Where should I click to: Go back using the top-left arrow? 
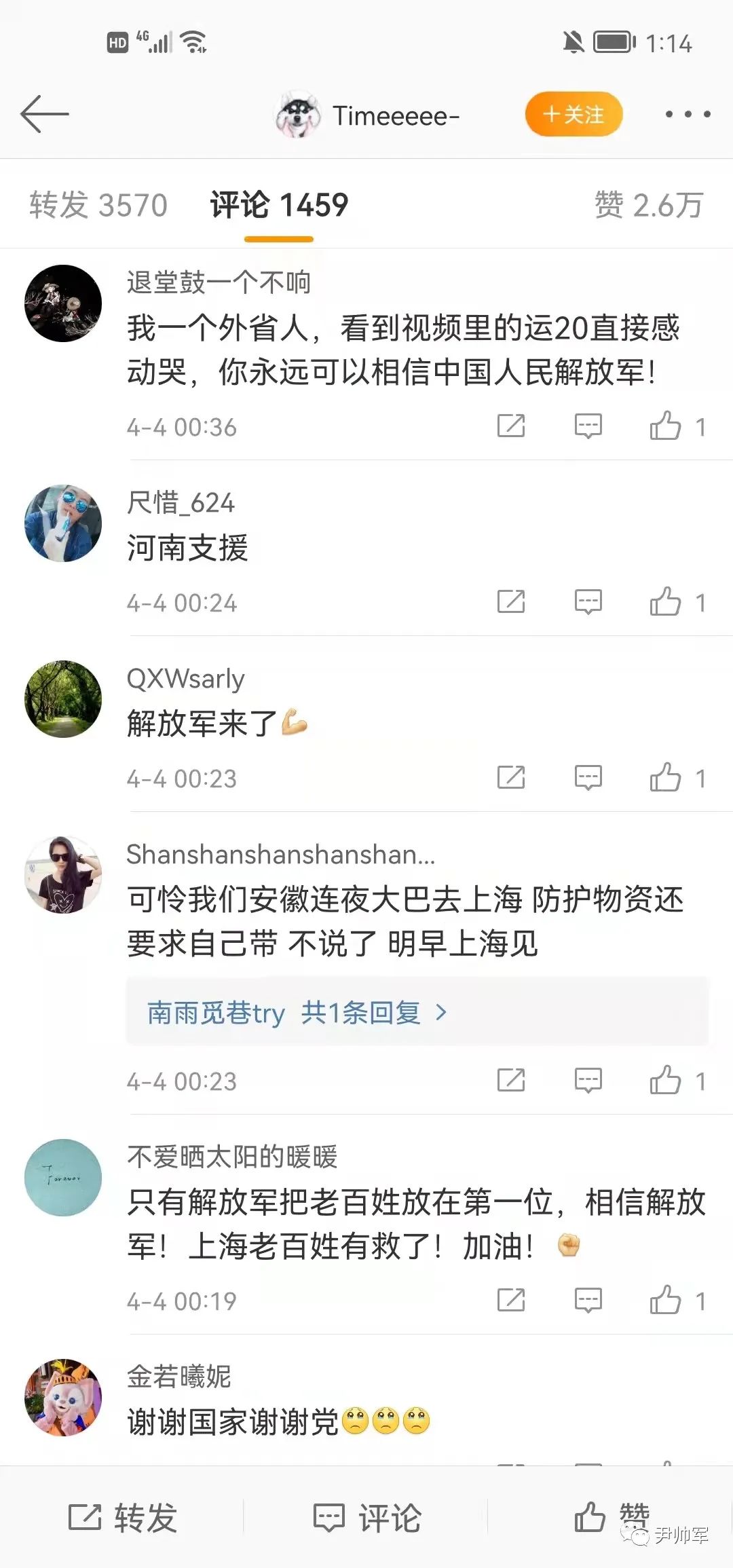pos(45,114)
